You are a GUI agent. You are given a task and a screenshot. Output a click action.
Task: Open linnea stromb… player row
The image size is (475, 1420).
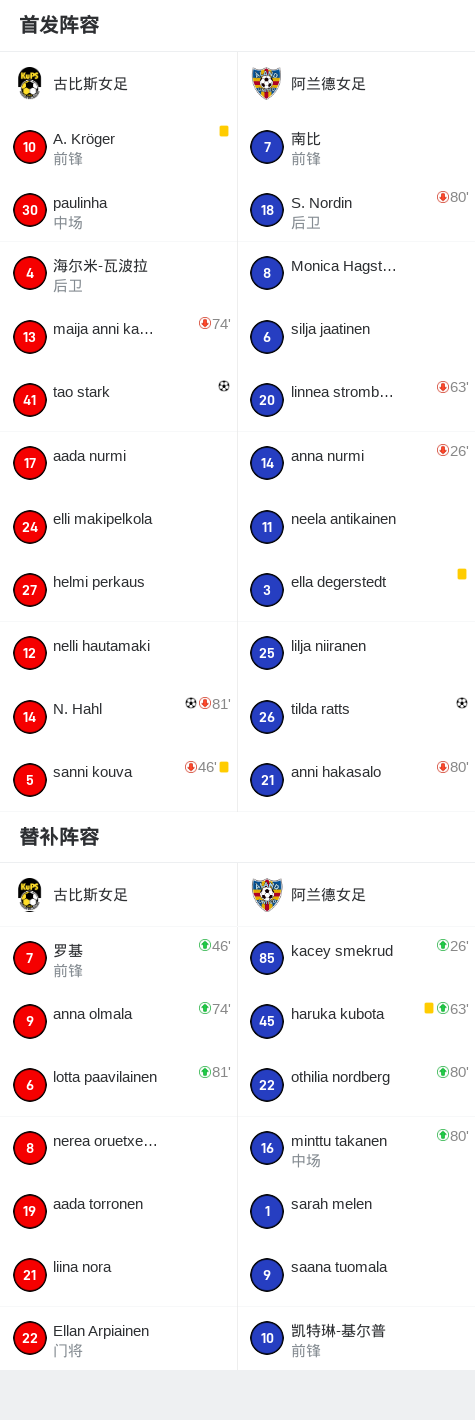point(356,400)
